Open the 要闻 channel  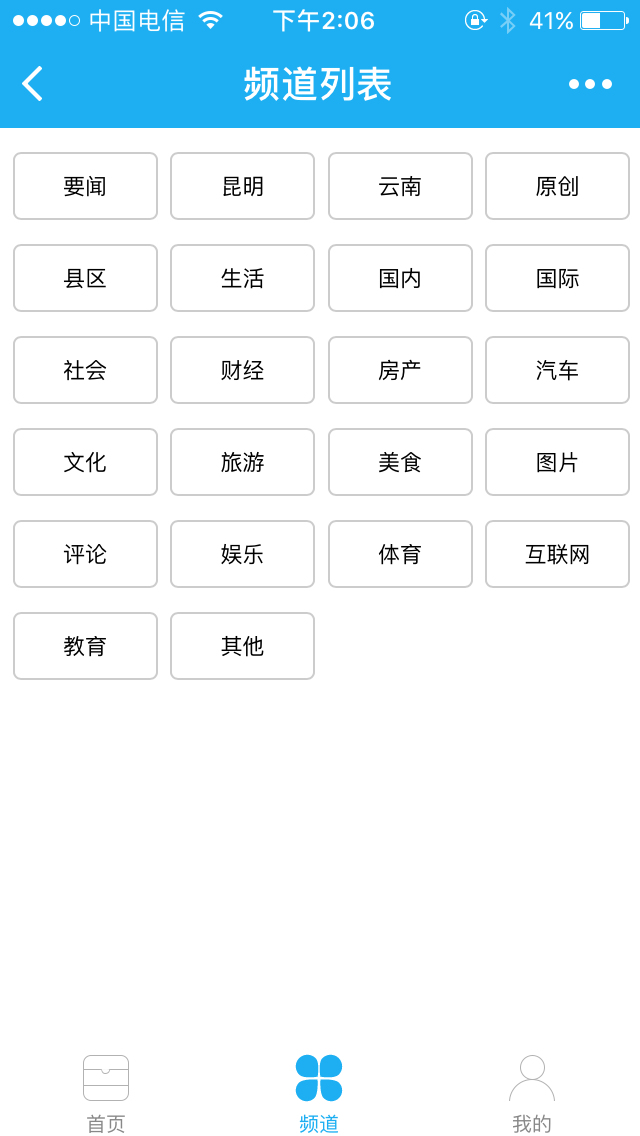point(85,186)
